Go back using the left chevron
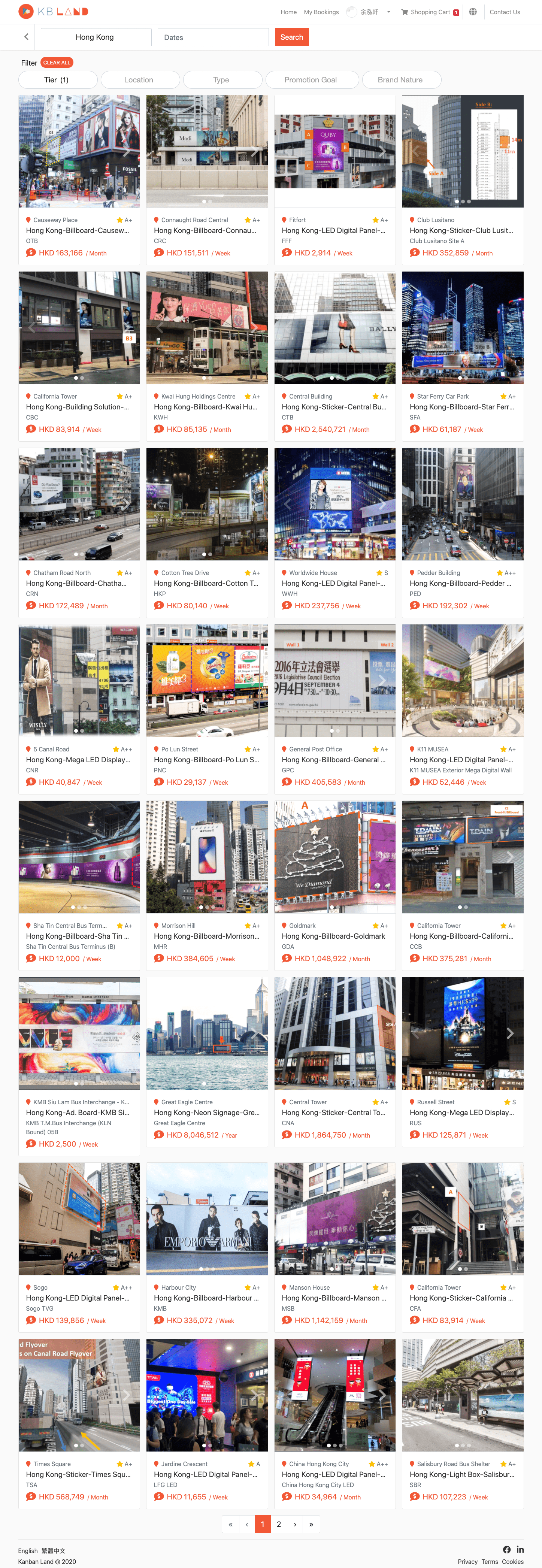The image size is (542, 1568). pyautogui.click(x=26, y=37)
